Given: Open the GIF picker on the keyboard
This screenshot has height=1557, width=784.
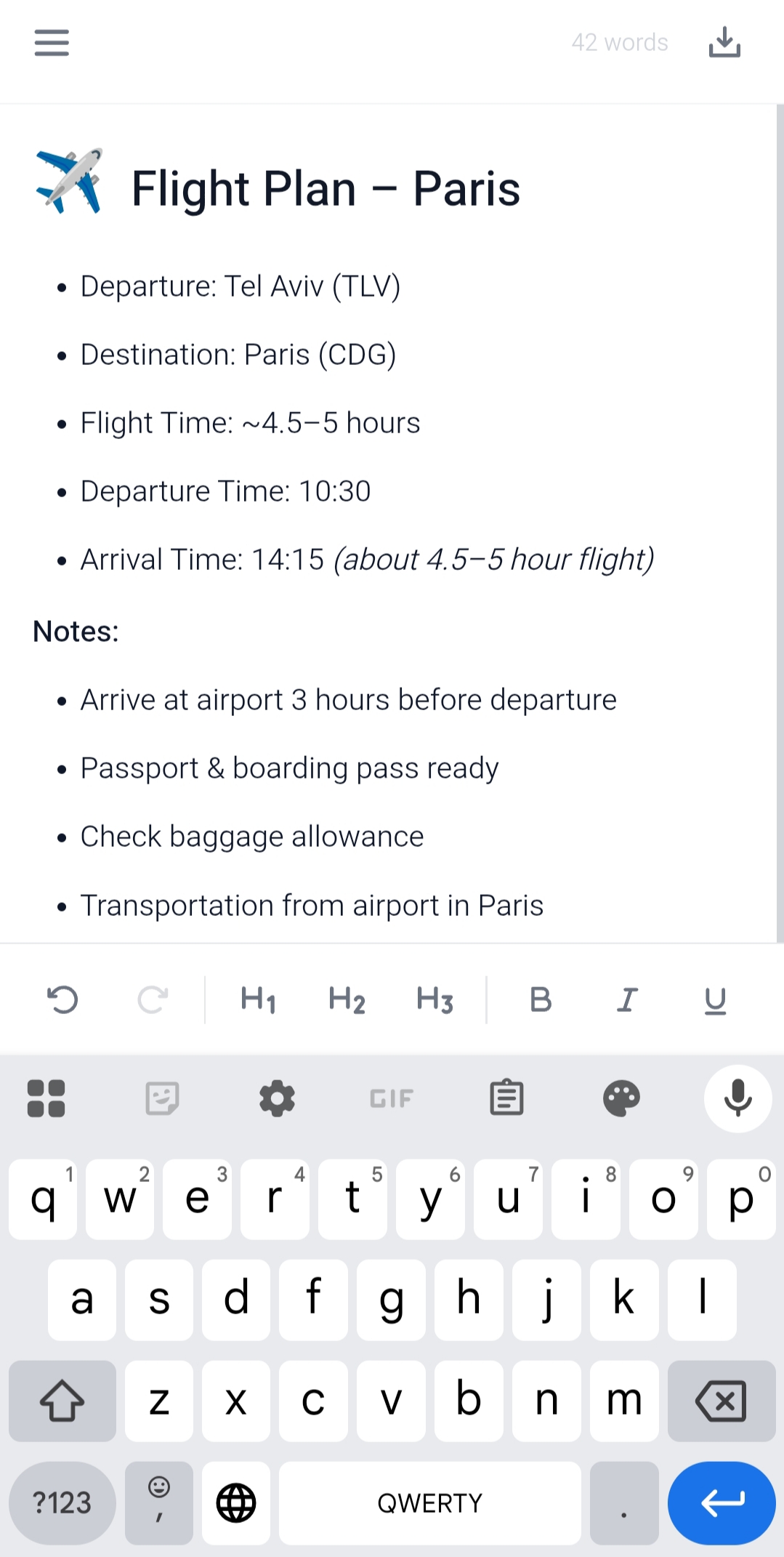Looking at the screenshot, I should click(392, 1098).
